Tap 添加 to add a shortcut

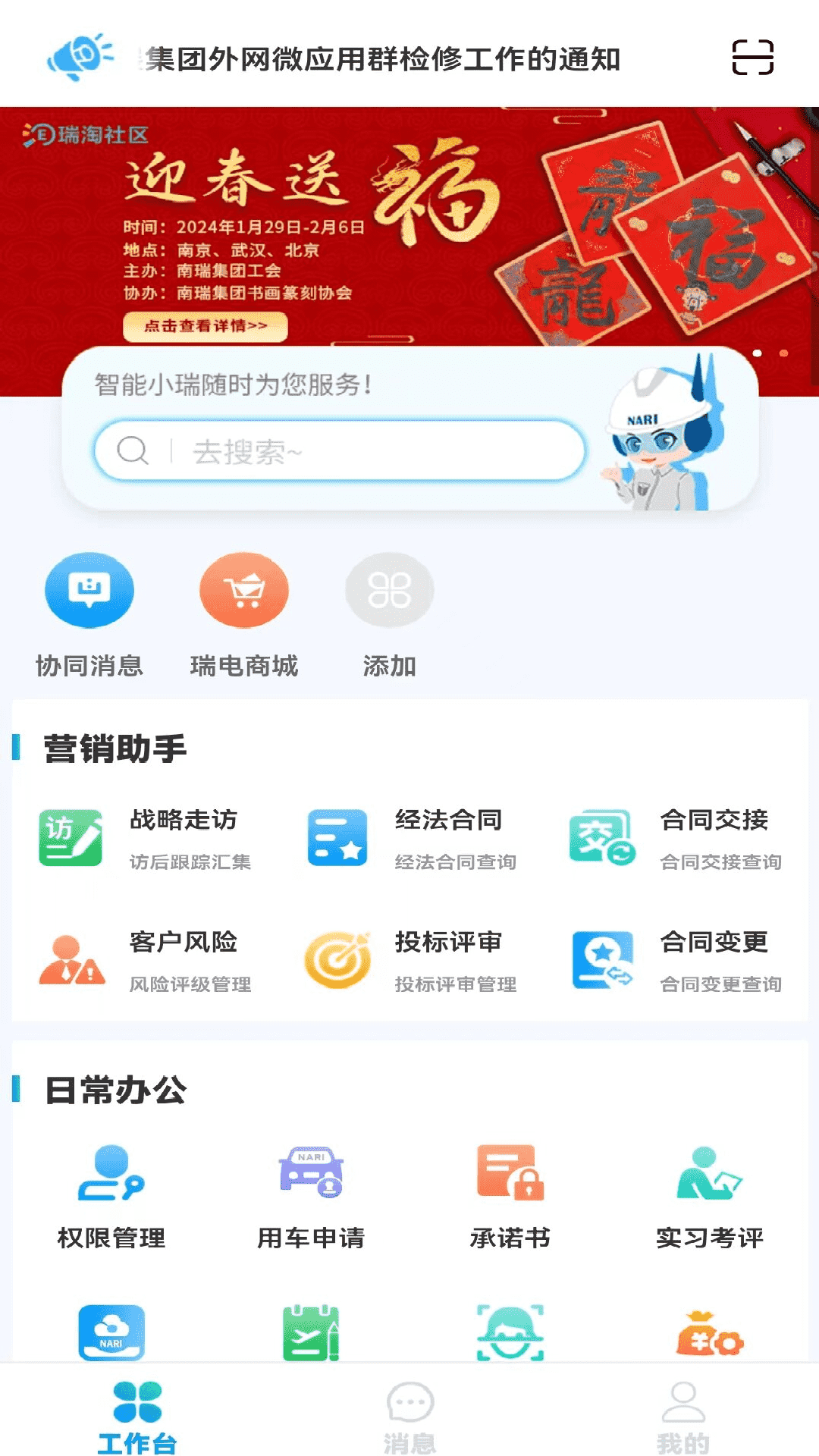pyautogui.click(x=389, y=591)
